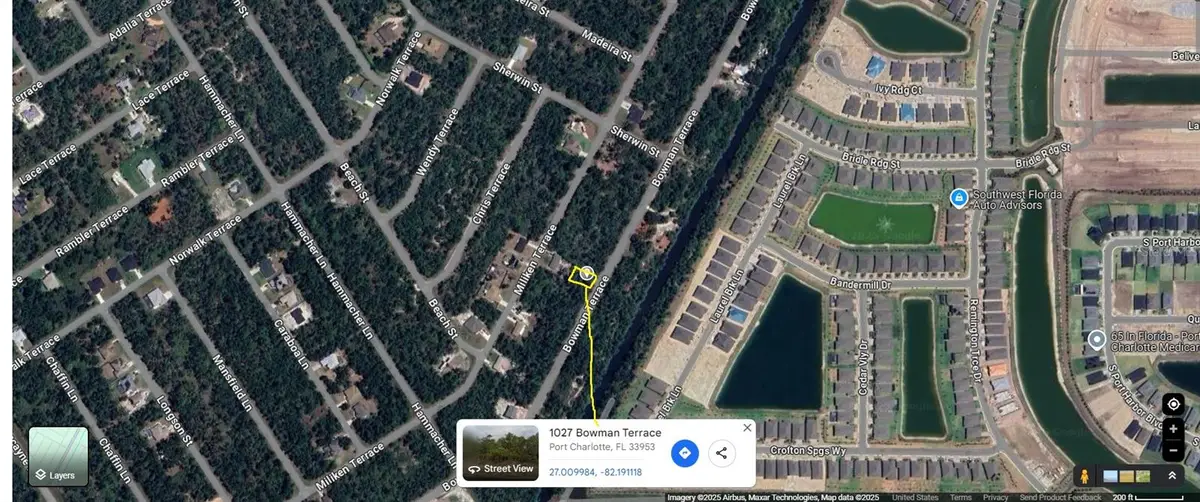
Task: Open the Street View thumbnail
Action: point(500,452)
